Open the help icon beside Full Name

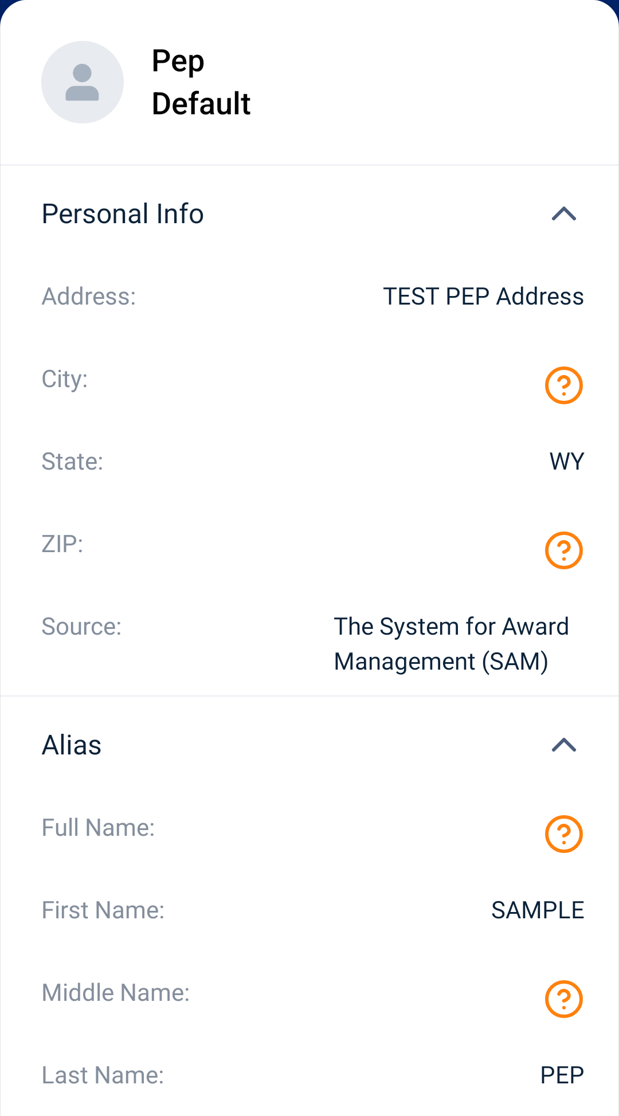pos(564,834)
